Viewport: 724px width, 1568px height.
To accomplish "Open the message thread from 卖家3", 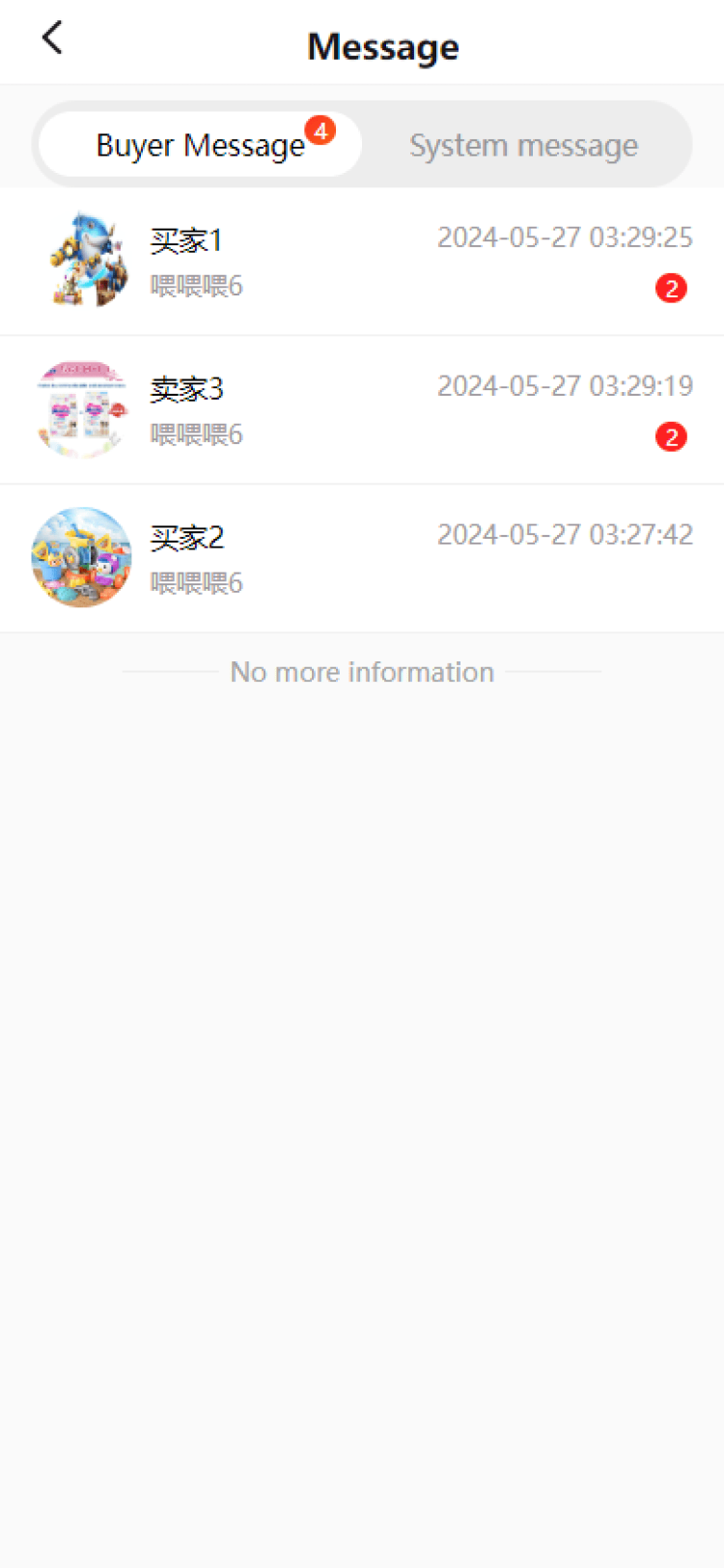I will pos(362,410).
